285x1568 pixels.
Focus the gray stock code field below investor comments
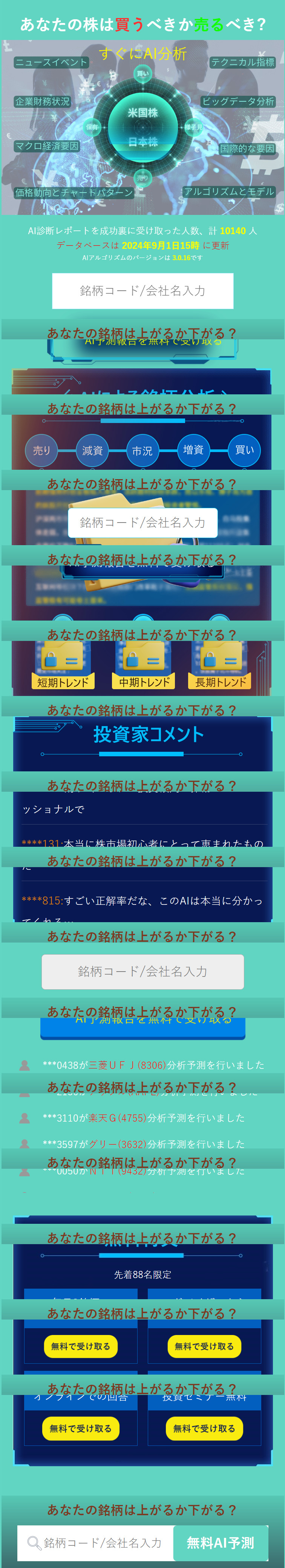142,972
